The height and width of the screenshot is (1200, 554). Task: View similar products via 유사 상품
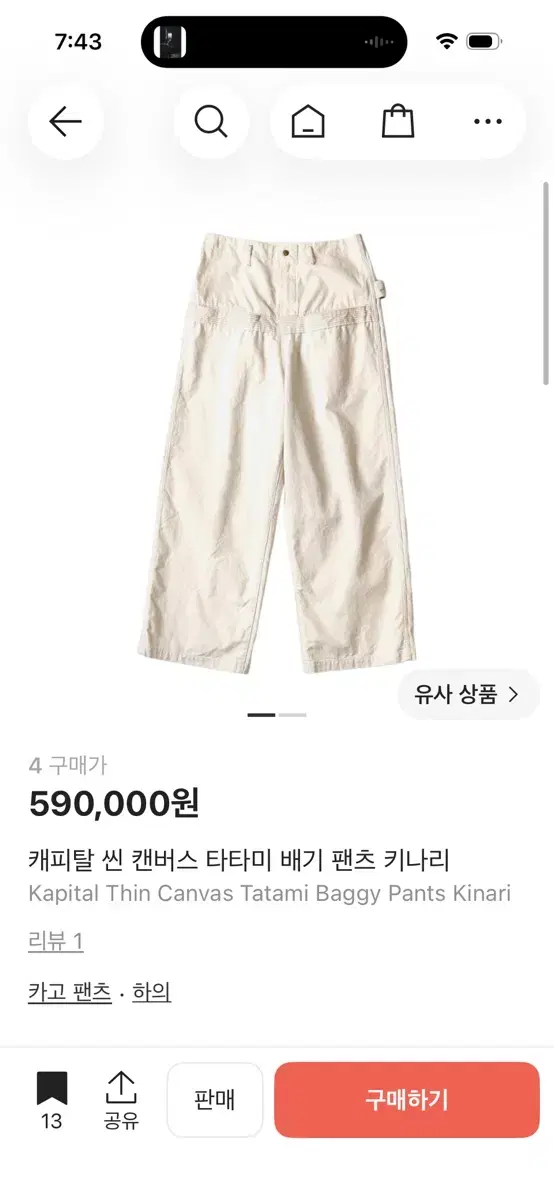tap(468, 694)
